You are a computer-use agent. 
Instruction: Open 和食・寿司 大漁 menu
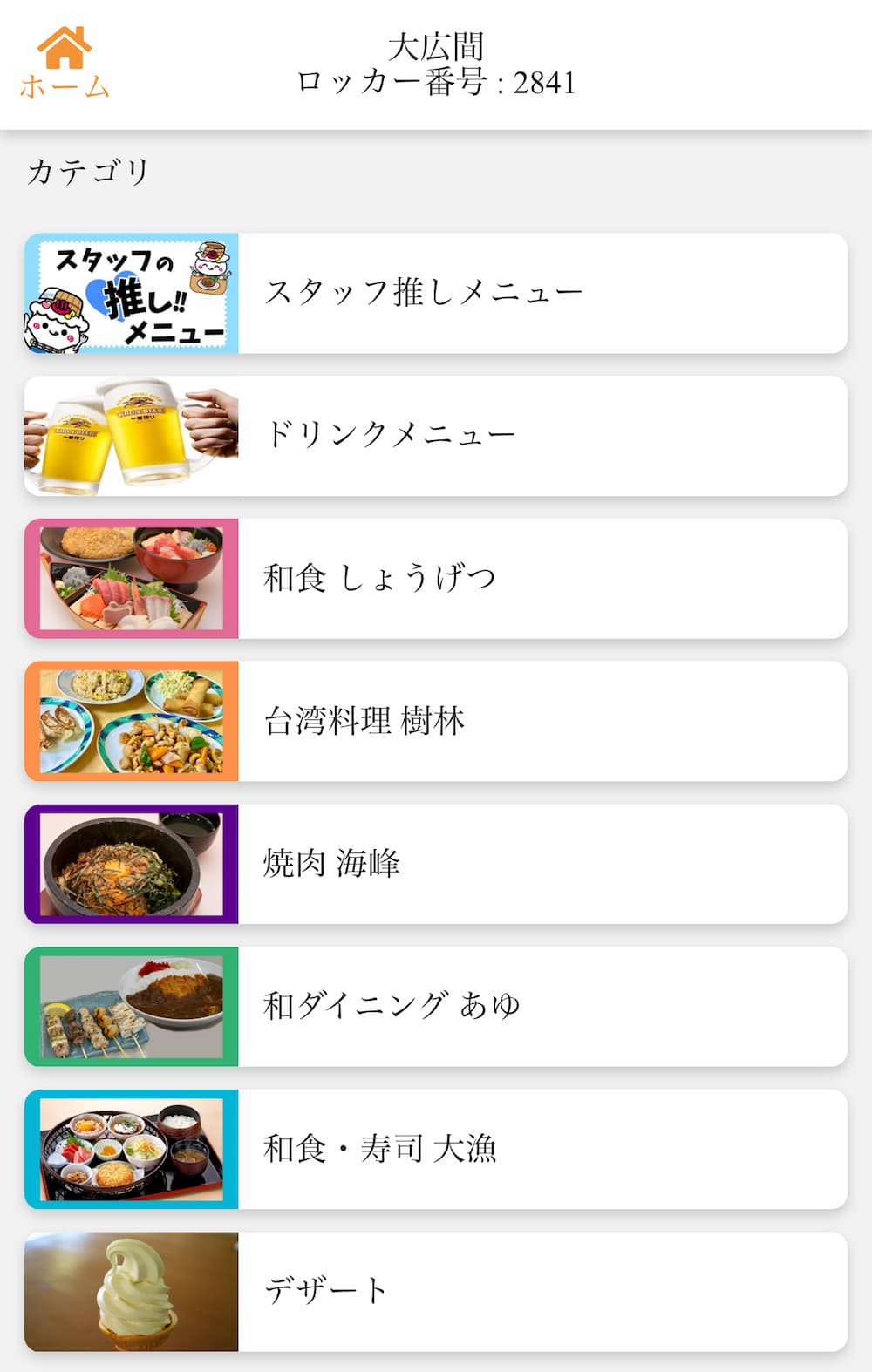[x=436, y=1149]
